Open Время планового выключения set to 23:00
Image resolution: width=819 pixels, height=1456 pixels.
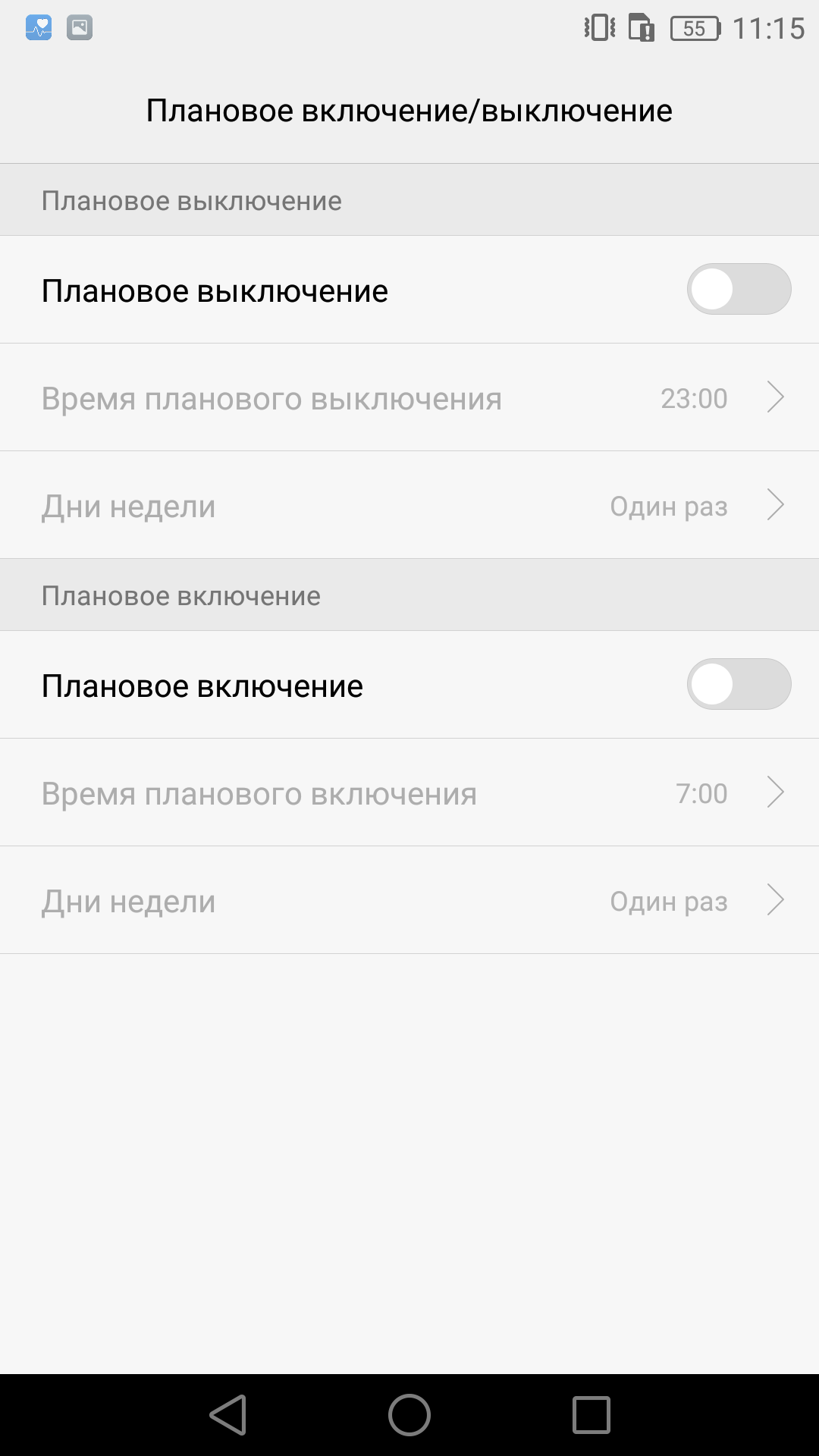click(x=409, y=397)
